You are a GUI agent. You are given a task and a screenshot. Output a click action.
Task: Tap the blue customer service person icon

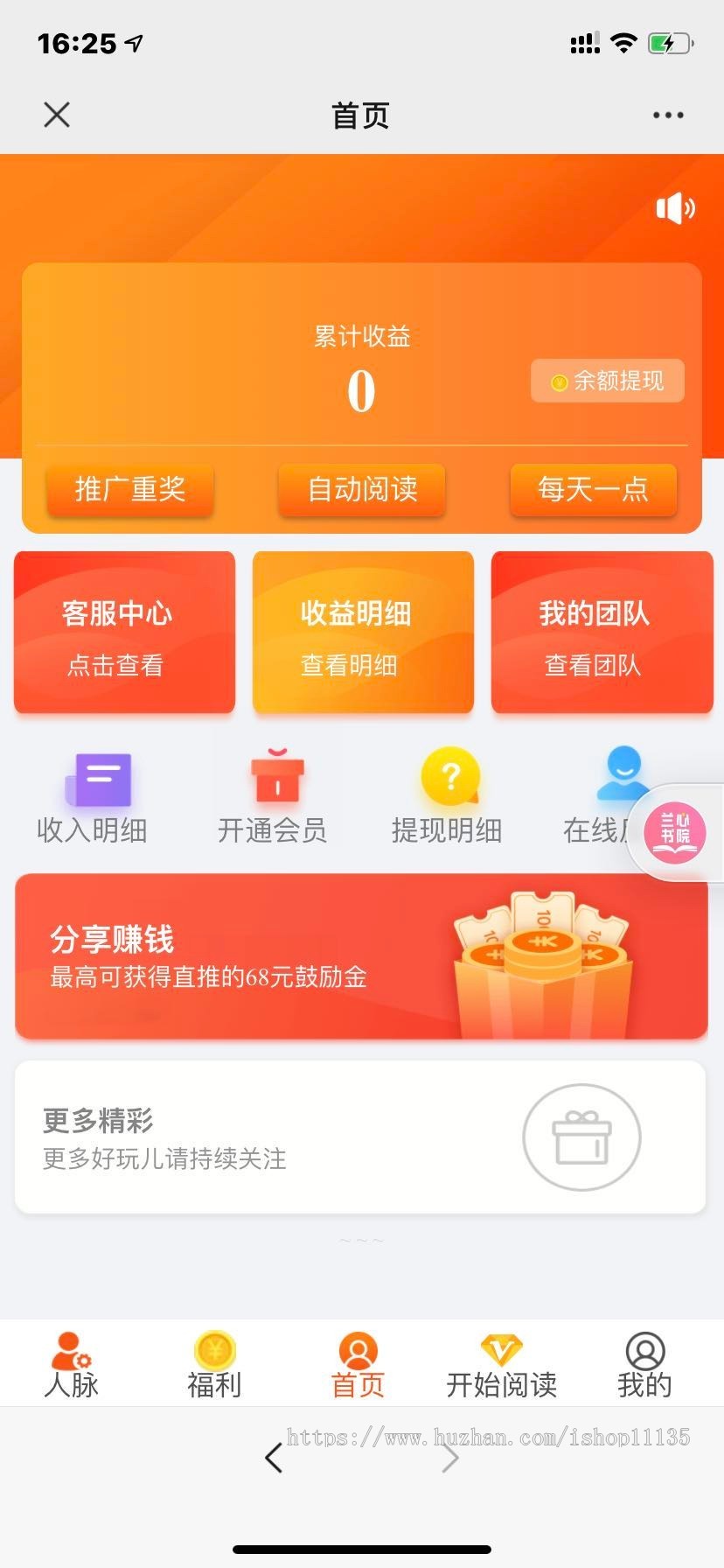click(623, 774)
